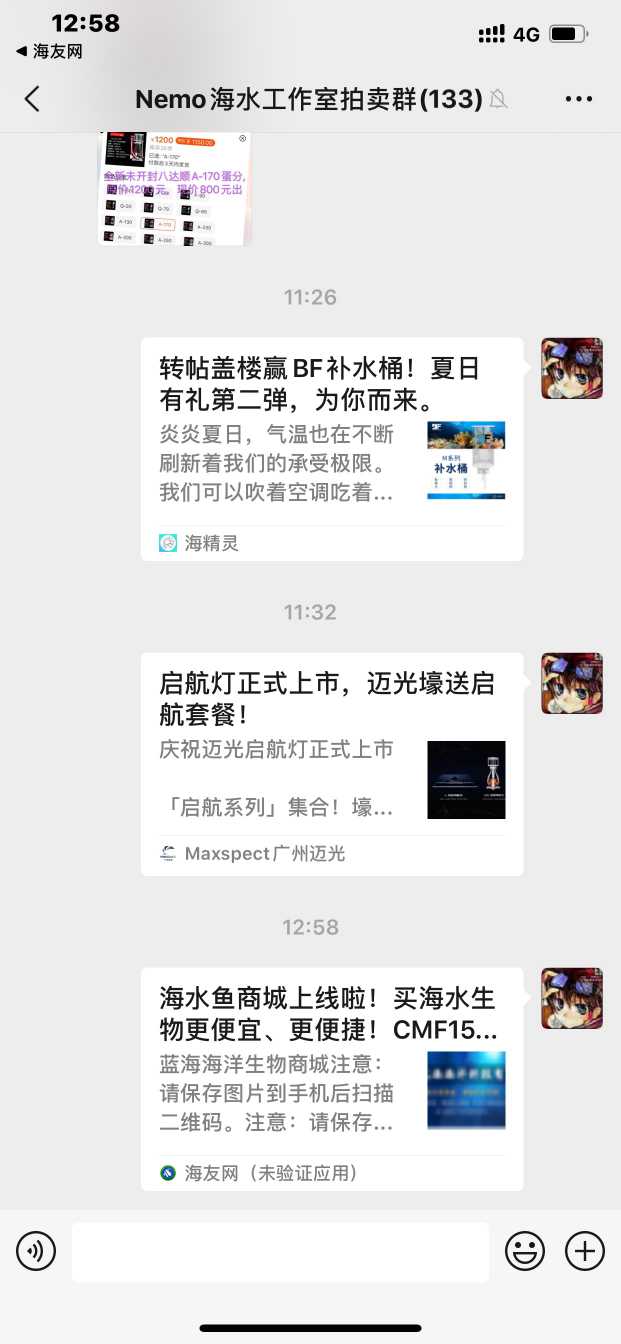Open the 启航灯正式上市 Maxspect article card
Screen dimensions: 621x1344
click(x=331, y=764)
